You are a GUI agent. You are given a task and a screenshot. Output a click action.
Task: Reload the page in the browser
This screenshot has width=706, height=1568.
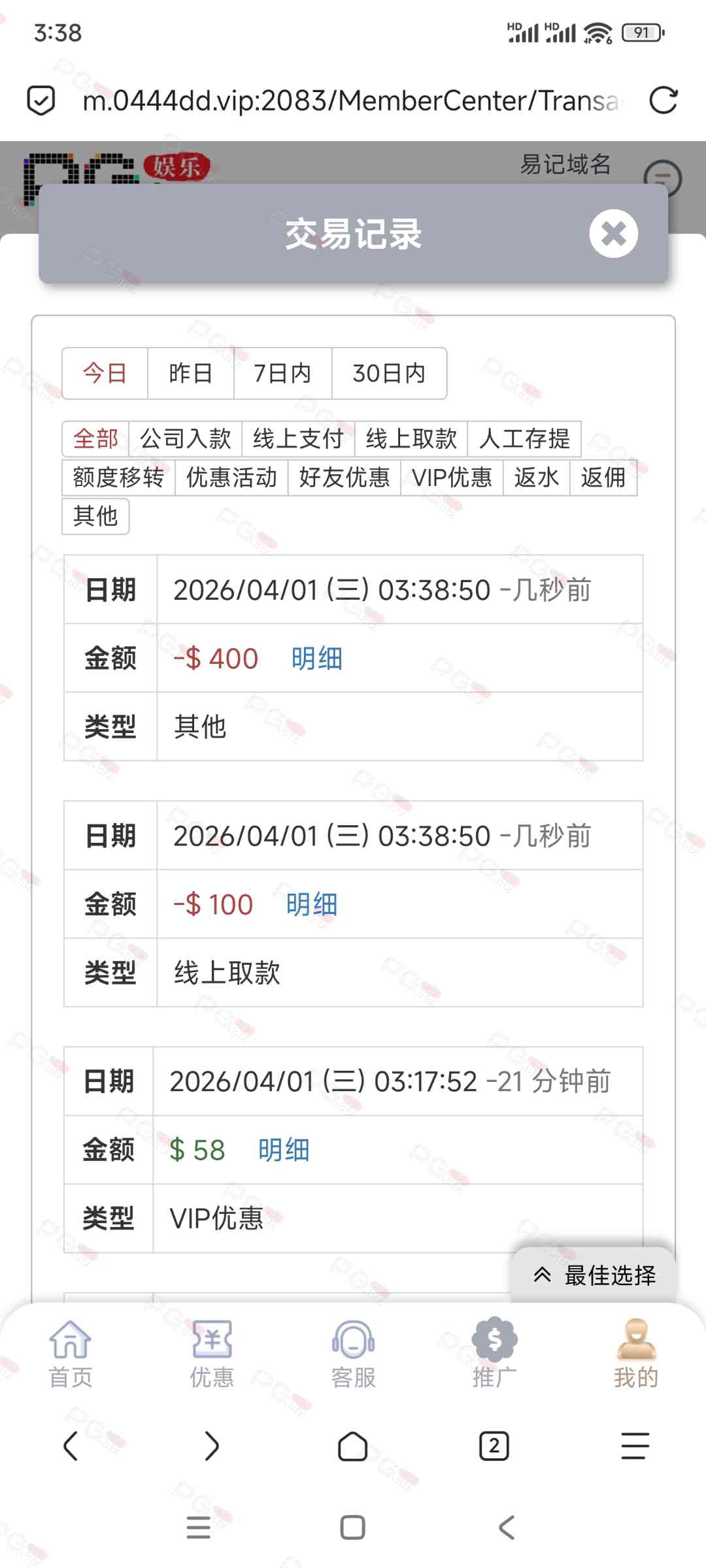(663, 101)
